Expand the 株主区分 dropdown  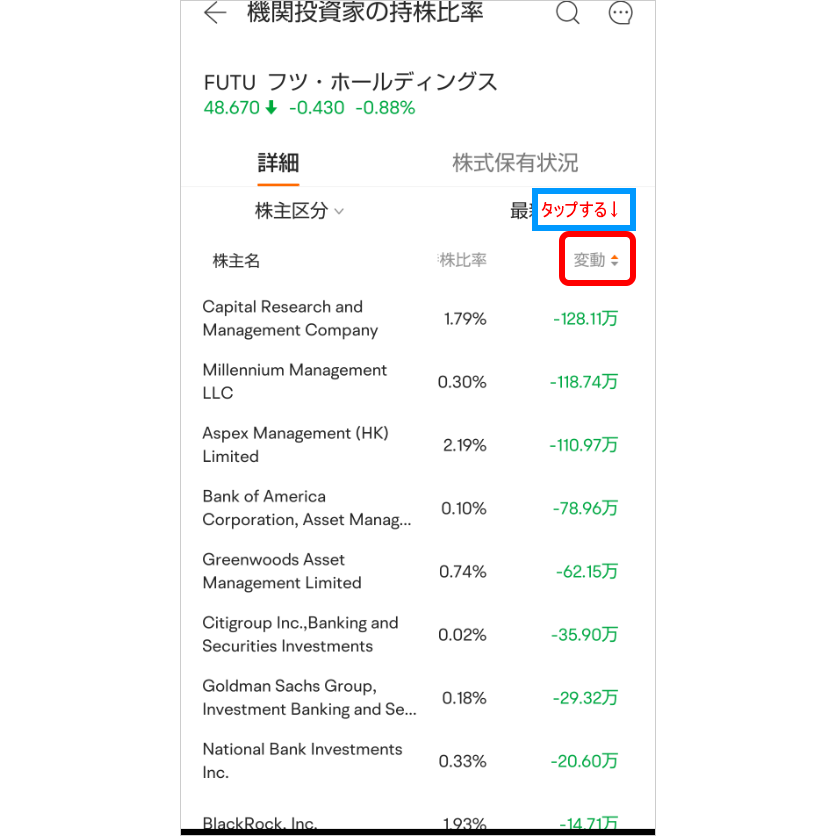[x=299, y=211]
